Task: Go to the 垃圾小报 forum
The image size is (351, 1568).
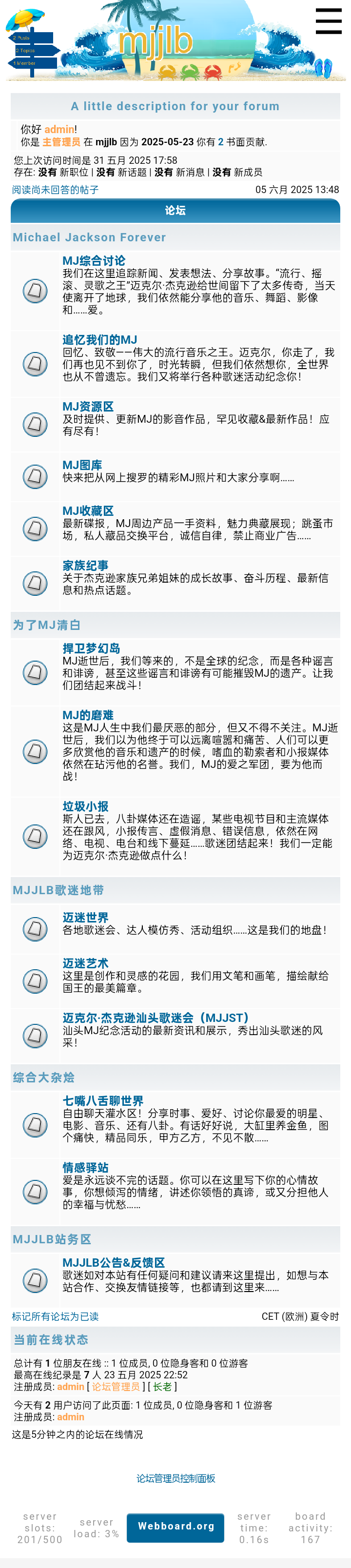Action: coord(85,806)
